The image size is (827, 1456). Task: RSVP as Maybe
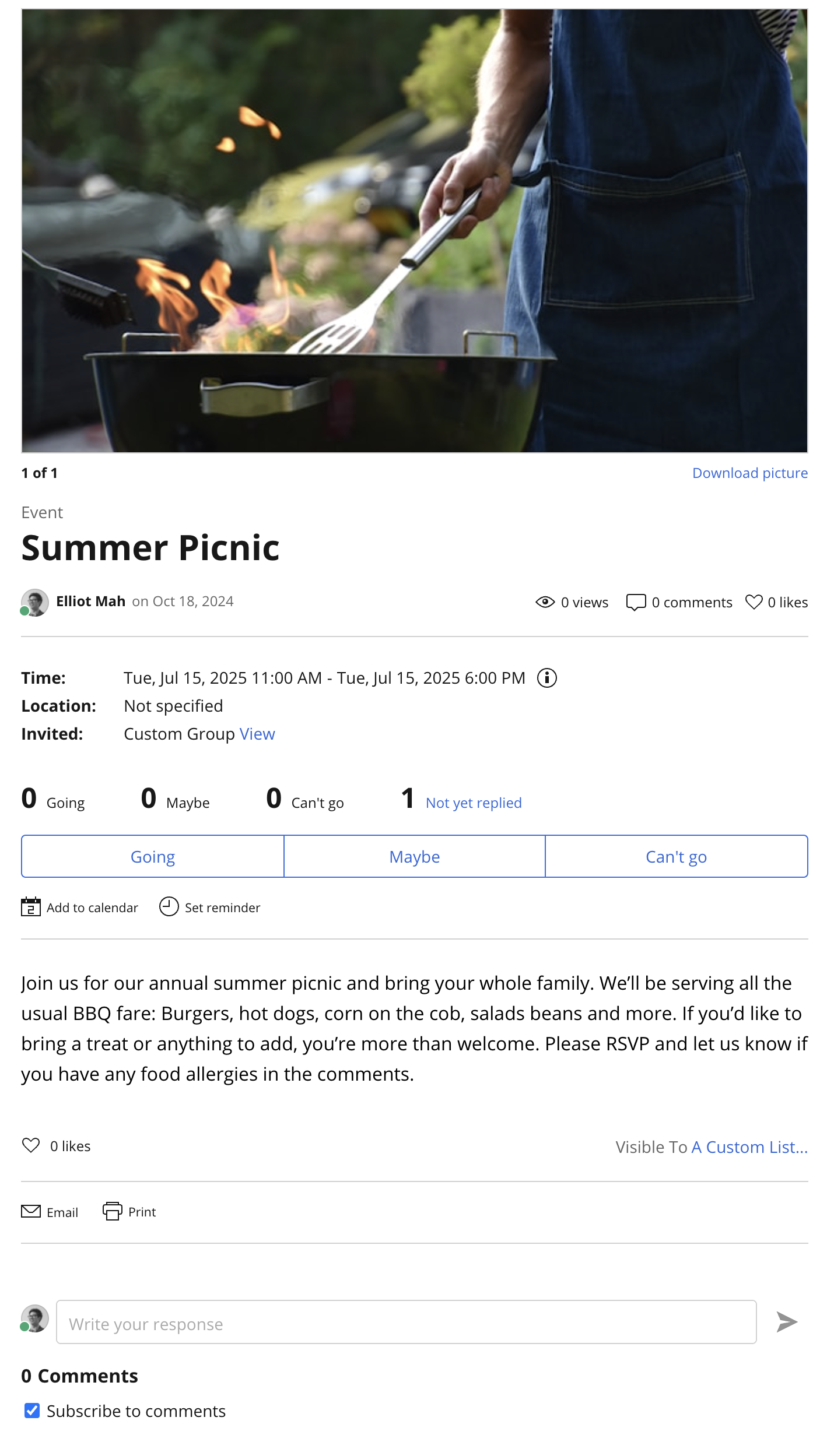point(415,856)
